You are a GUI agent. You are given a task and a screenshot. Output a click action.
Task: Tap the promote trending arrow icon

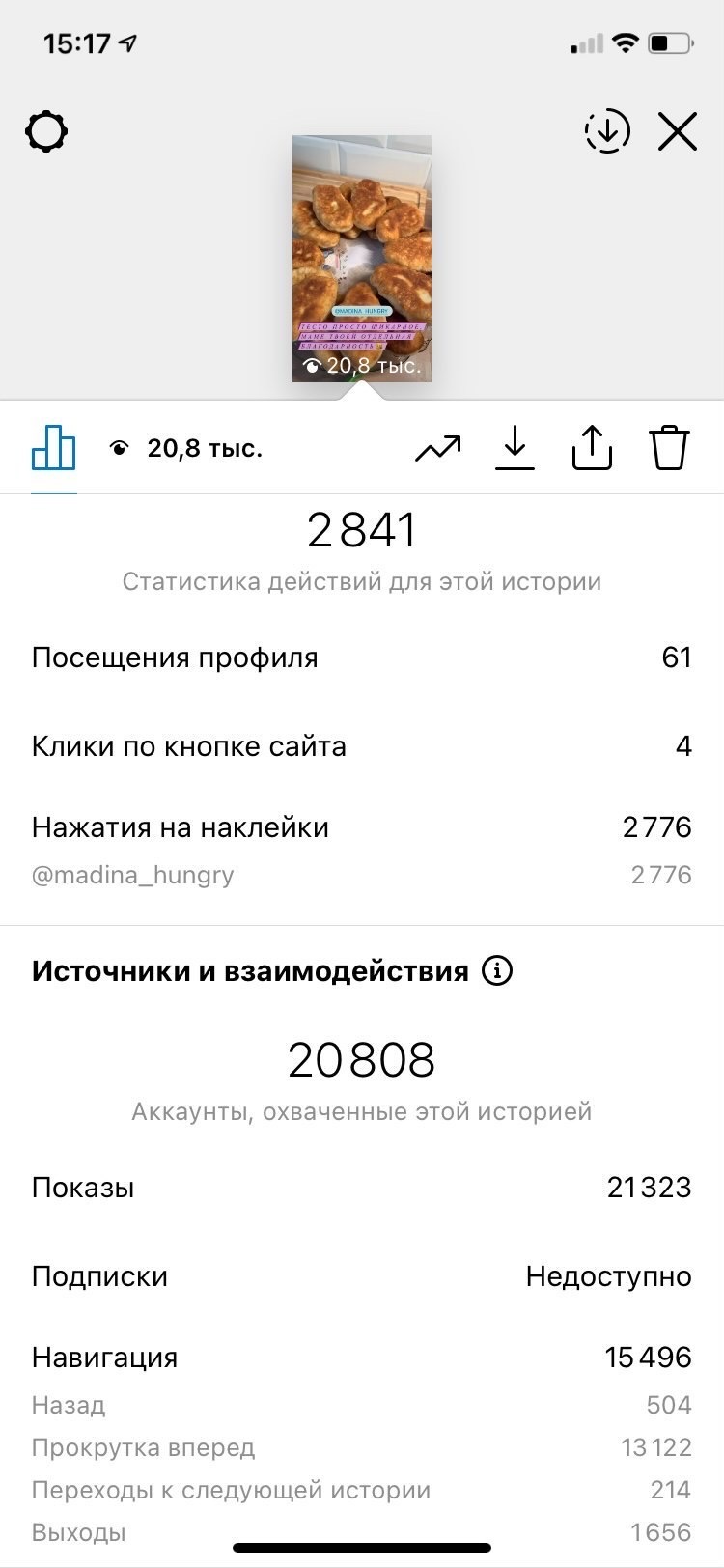click(438, 448)
